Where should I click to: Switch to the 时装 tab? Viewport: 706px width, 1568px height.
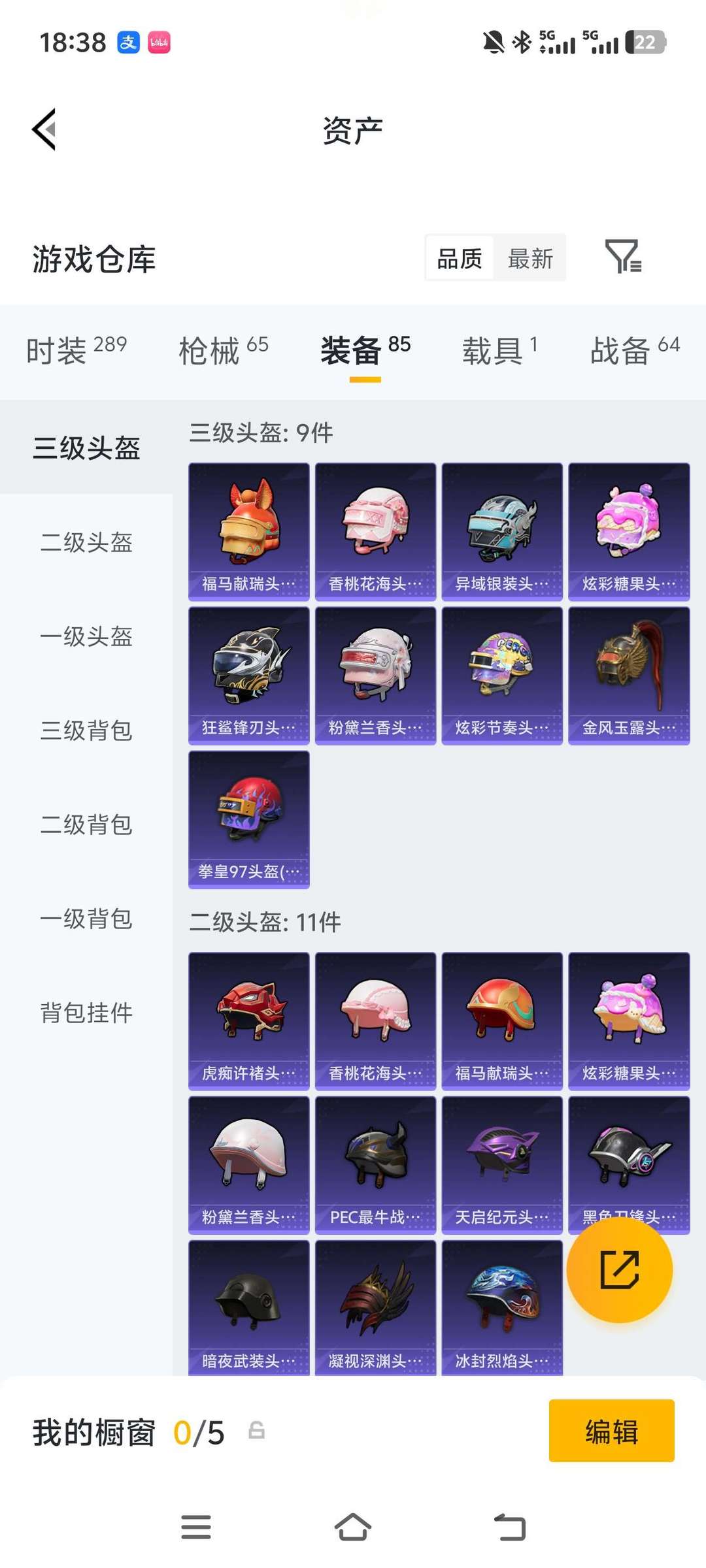click(76, 350)
